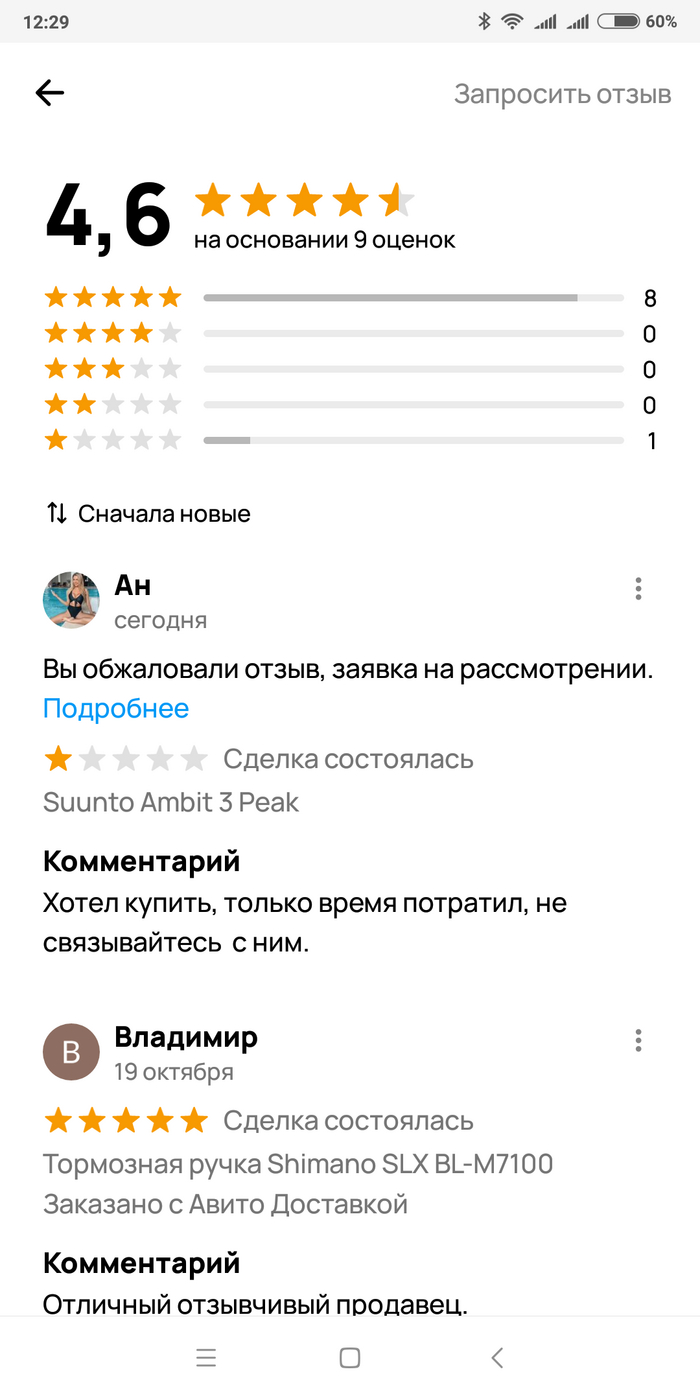700x1400 pixels.
Task: View Владимир's profile avatar
Action: (71, 1052)
